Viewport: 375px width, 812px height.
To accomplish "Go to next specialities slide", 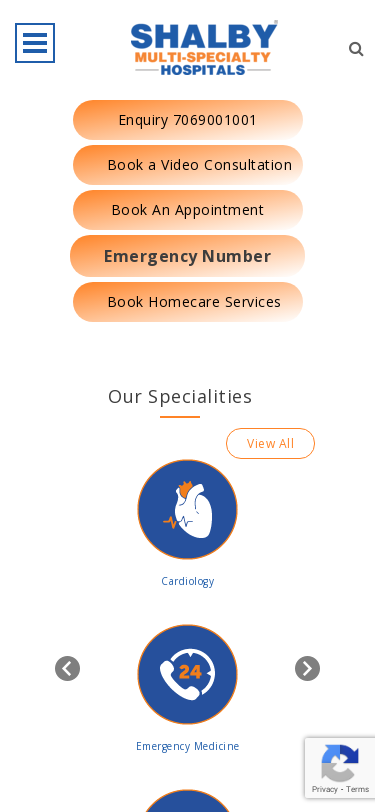I will click(308, 669).
